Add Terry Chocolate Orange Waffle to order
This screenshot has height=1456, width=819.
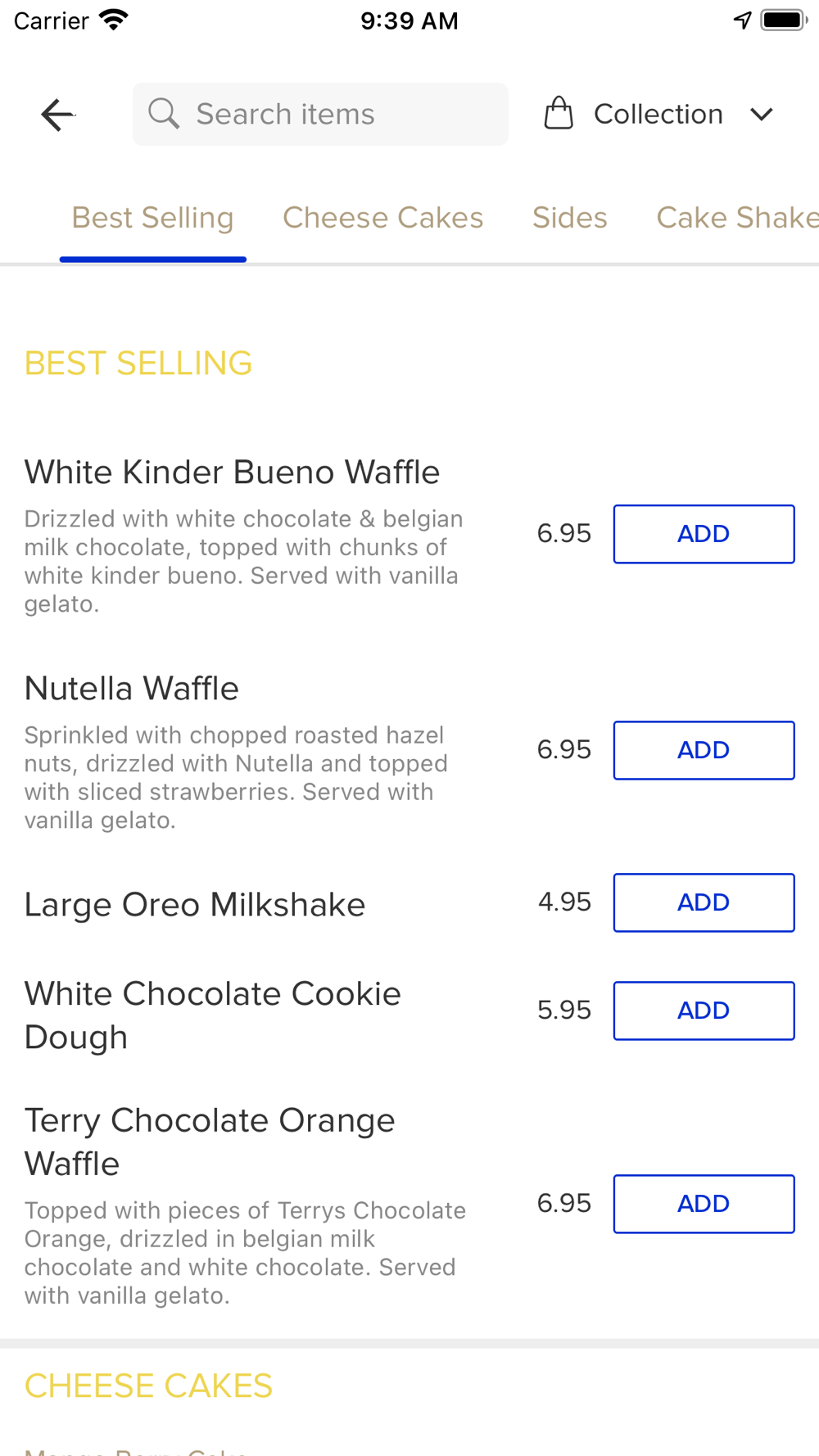pyautogui.click(x=704, y=1204)
